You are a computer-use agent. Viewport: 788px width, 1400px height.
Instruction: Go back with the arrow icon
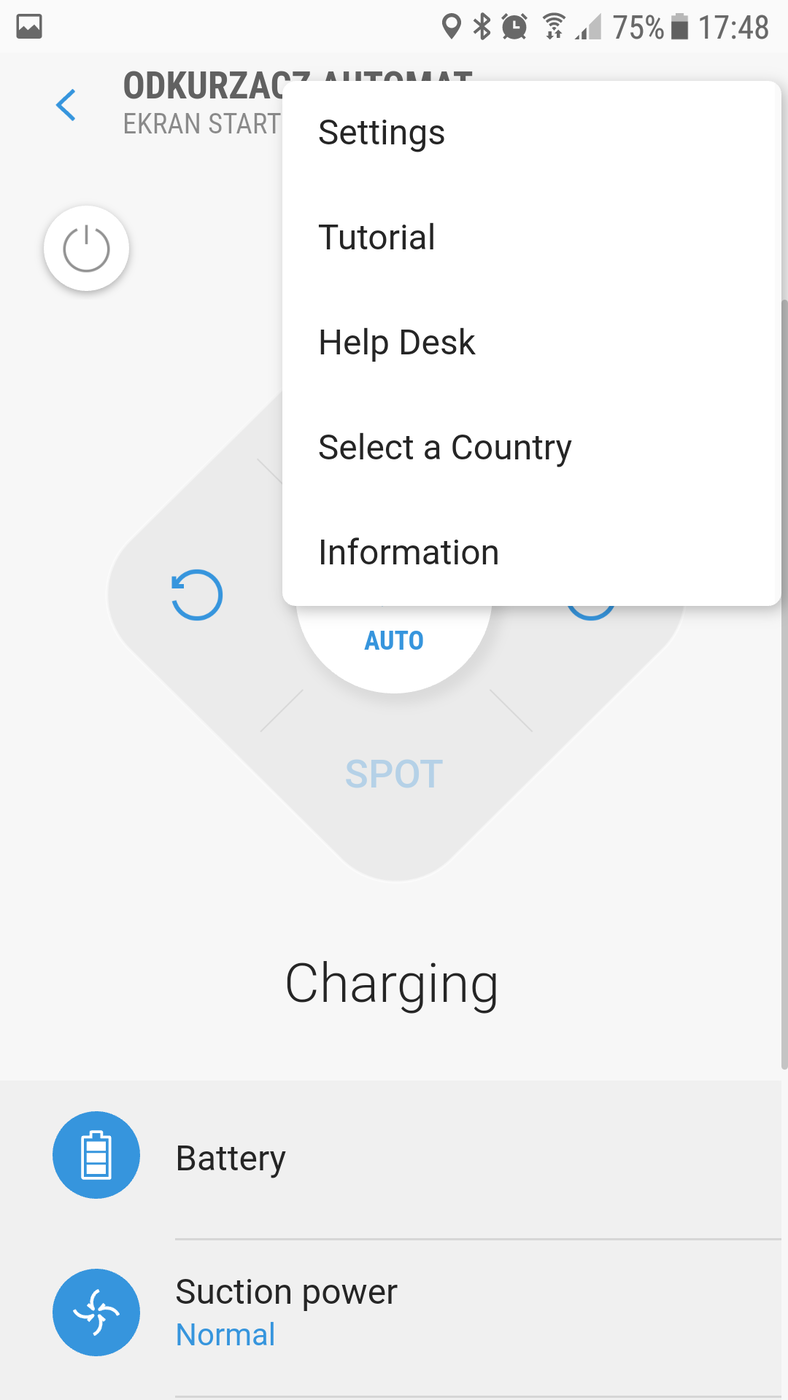66,105
